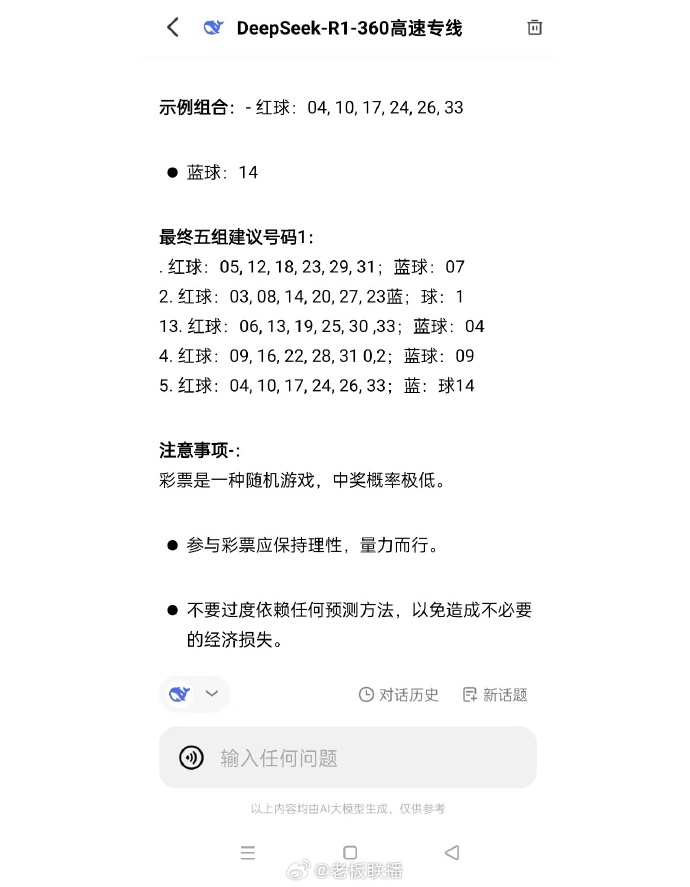Expand the DeepSeek model selector dropdown
The image size is (690, 887).
pyautogui.click(x=195, y=694)
